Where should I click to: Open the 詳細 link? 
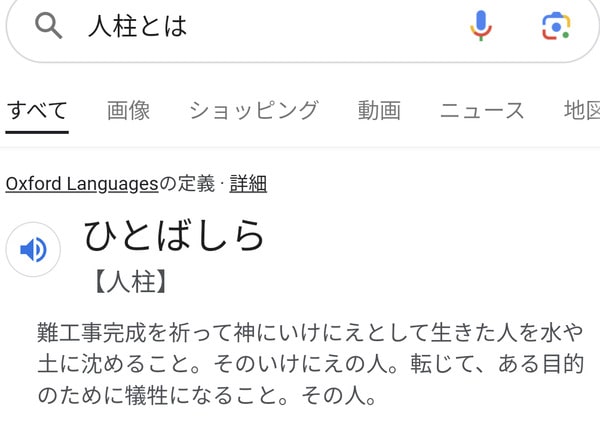point(248,184)
